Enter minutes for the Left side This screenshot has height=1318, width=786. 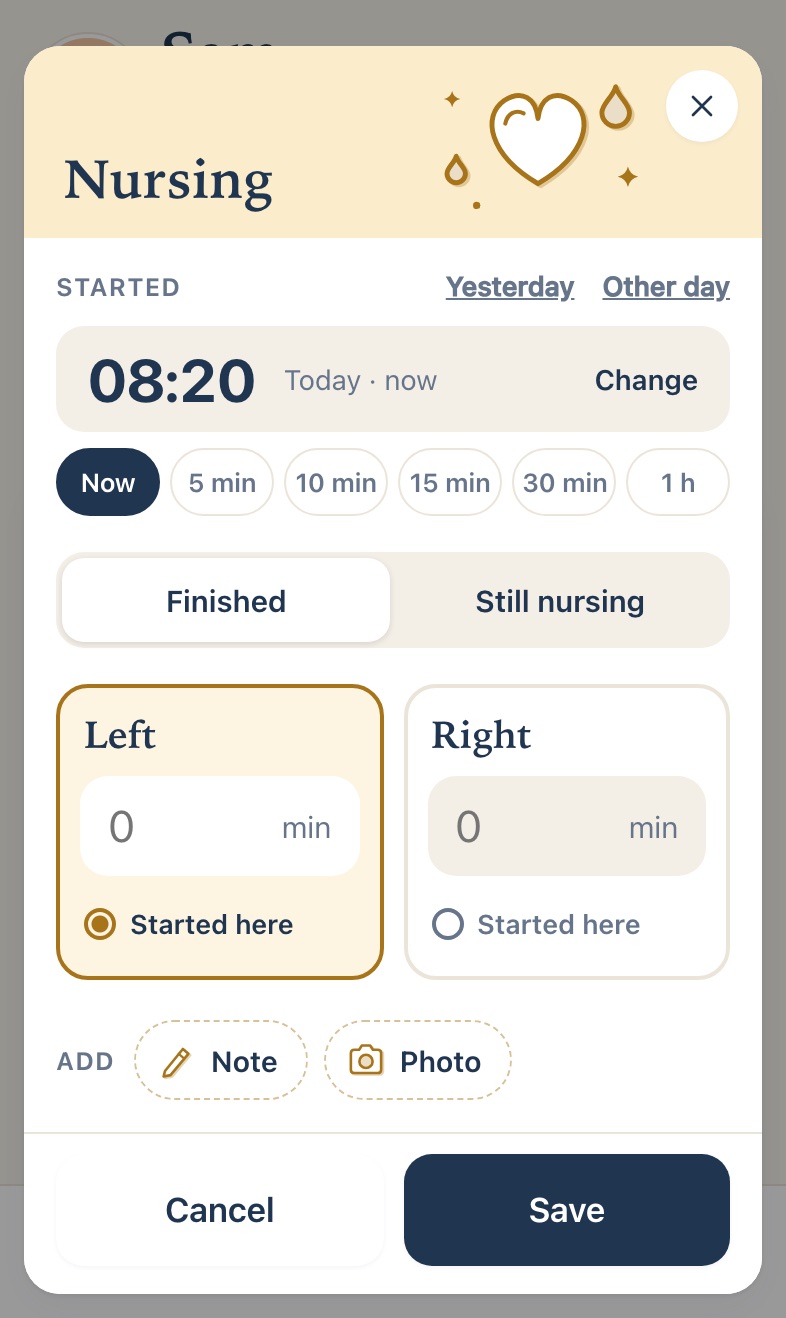[x=220, y=826]
